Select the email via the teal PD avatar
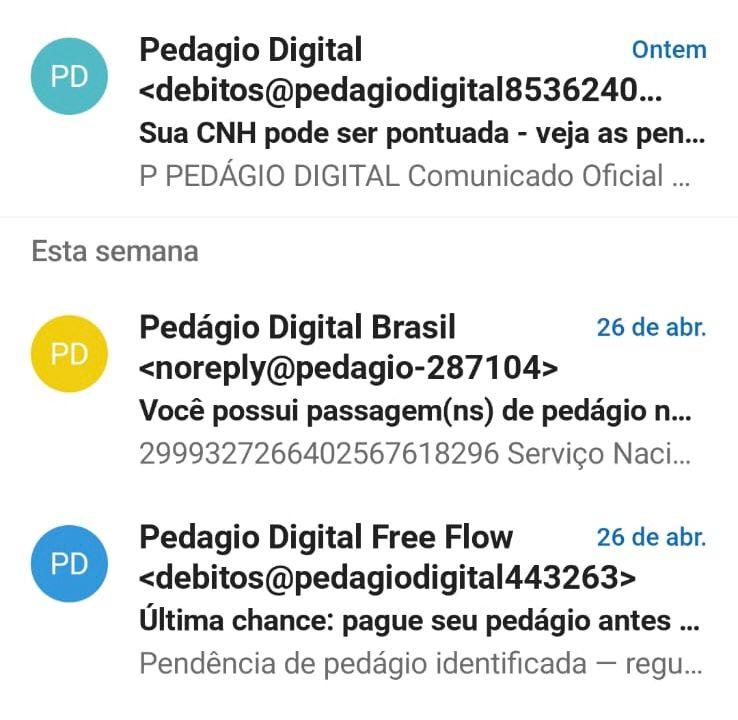 click(69, 77)
